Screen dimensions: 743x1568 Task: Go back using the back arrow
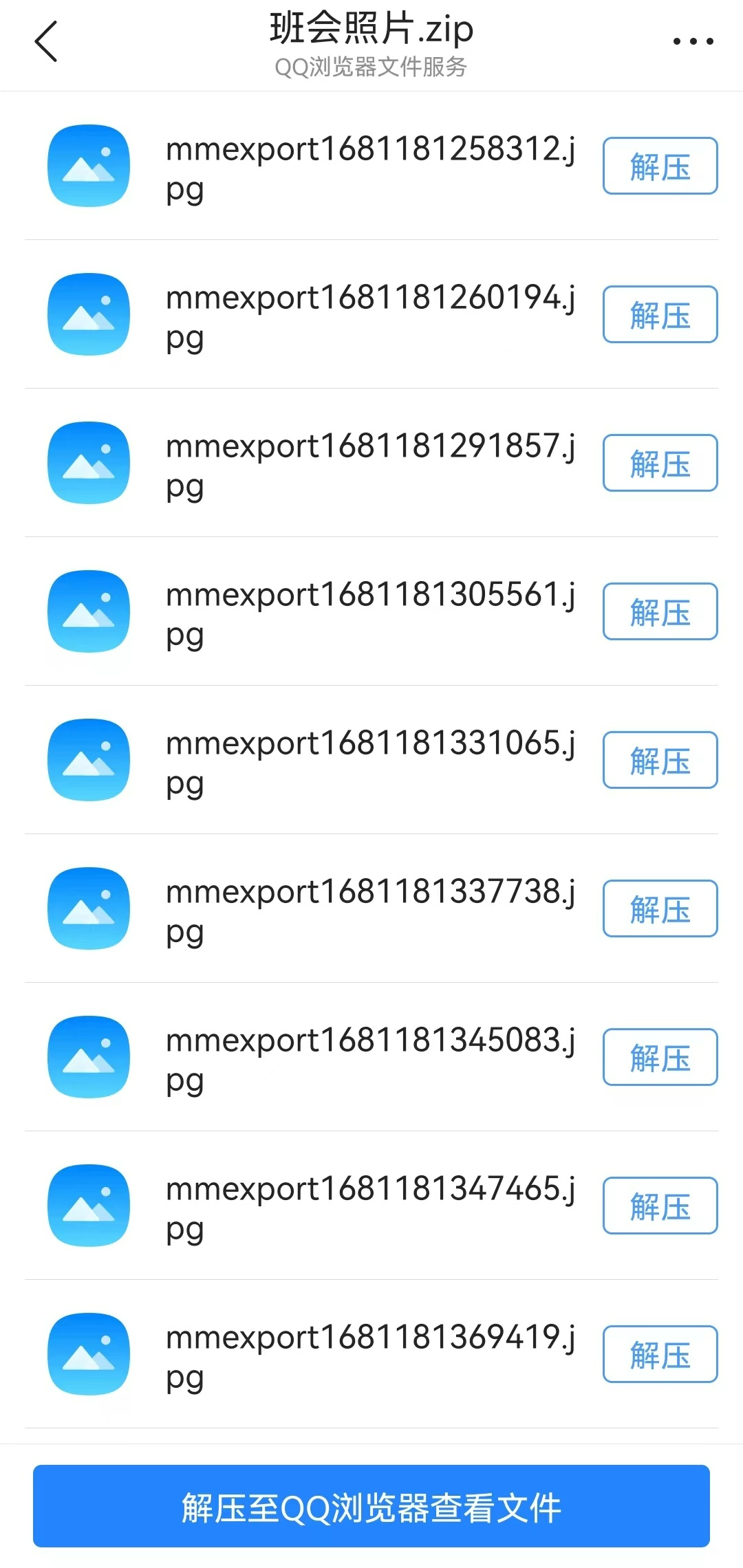tap(46, 42)
